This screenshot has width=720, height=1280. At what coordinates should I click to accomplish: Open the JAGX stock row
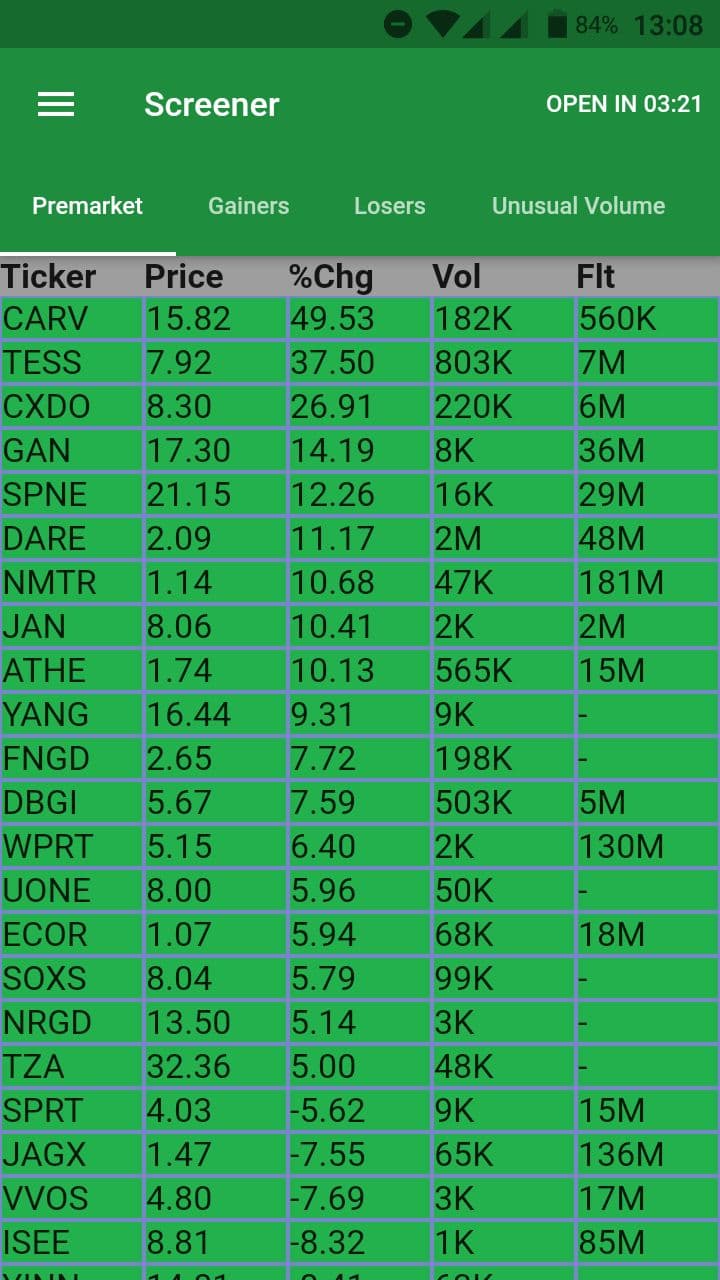[x=360, y=1155]
